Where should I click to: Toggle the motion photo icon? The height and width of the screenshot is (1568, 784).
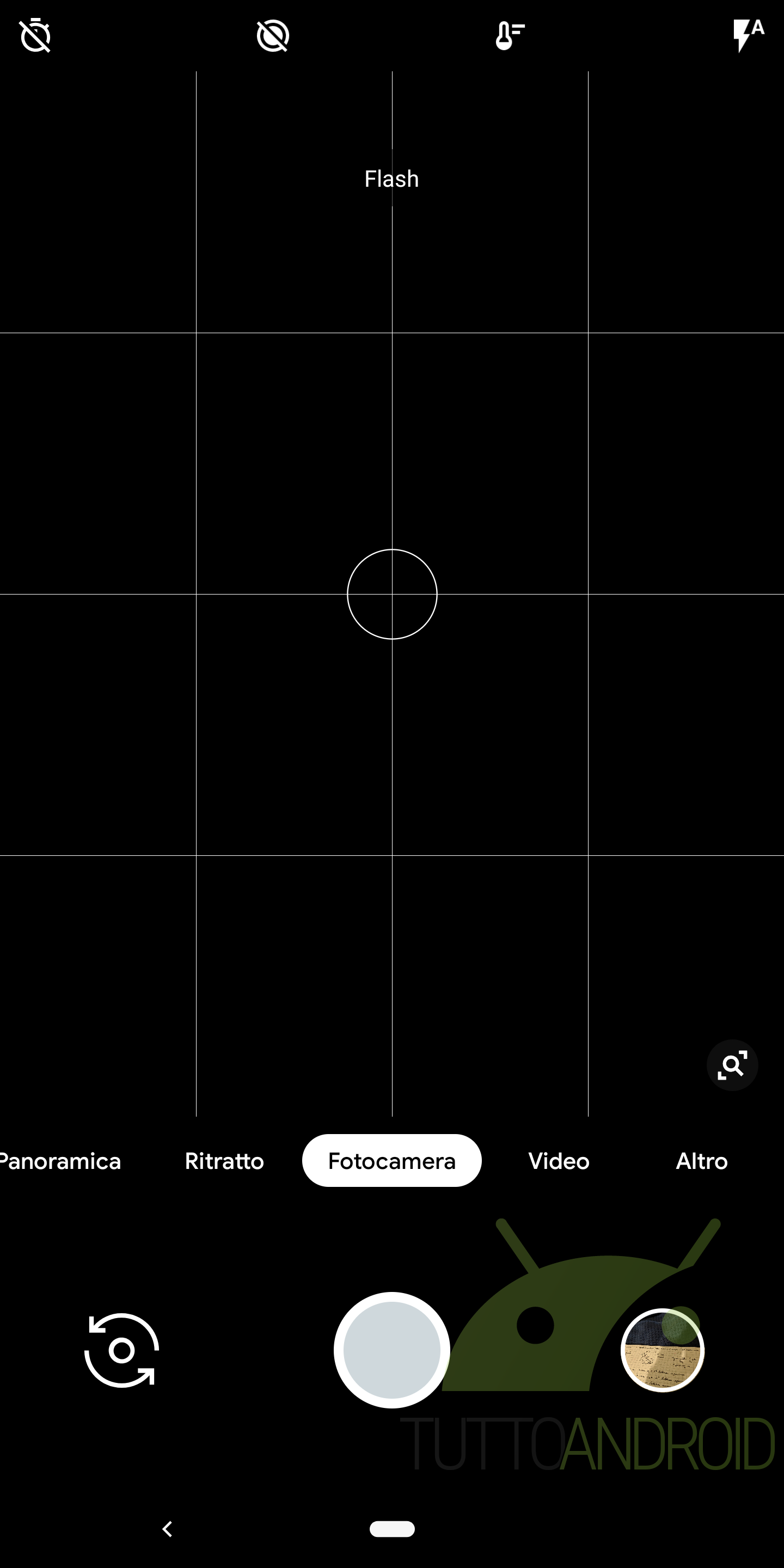[273, 35]
